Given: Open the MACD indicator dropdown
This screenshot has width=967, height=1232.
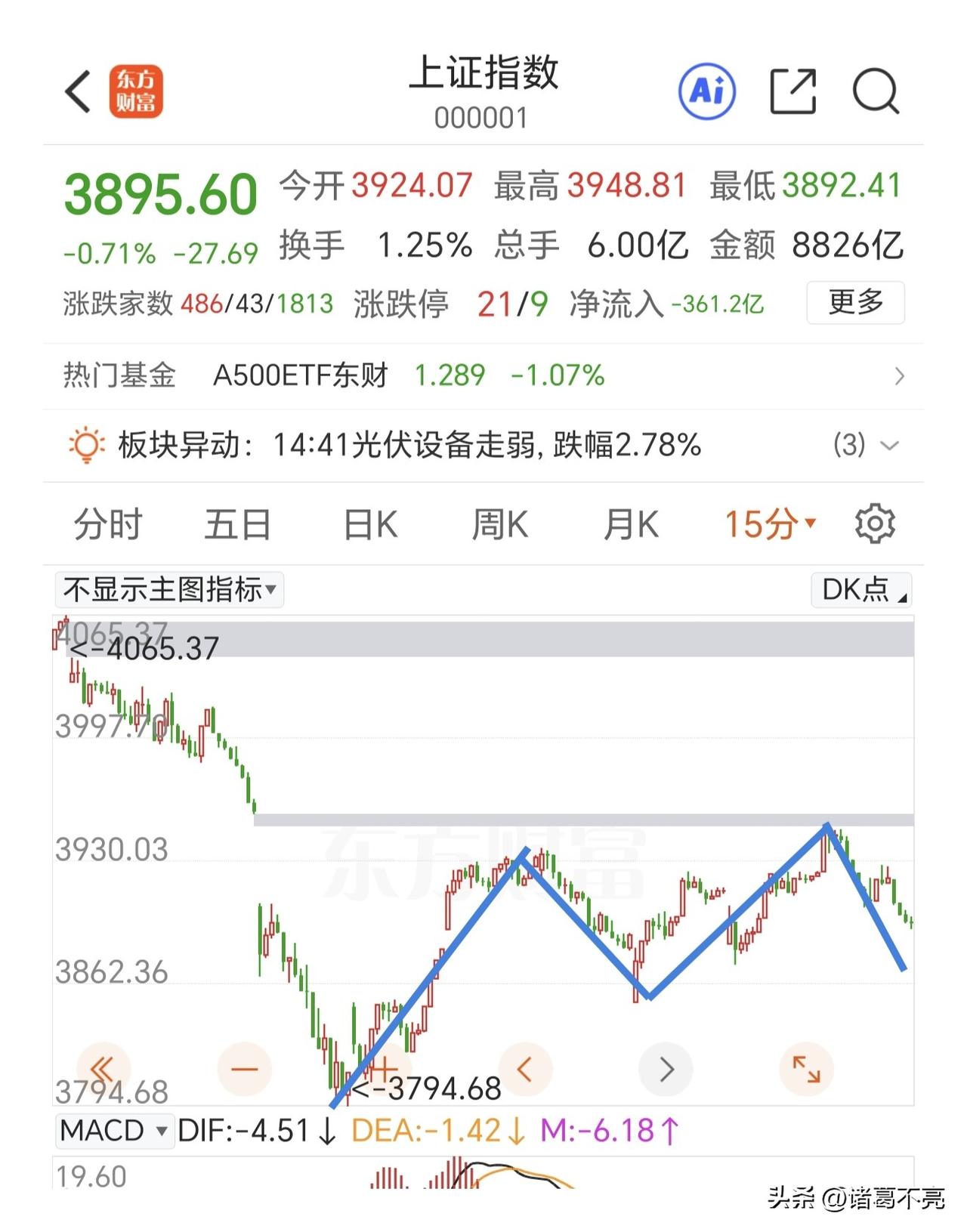Looking at the screenshot, I should (x=115, y=1131).
